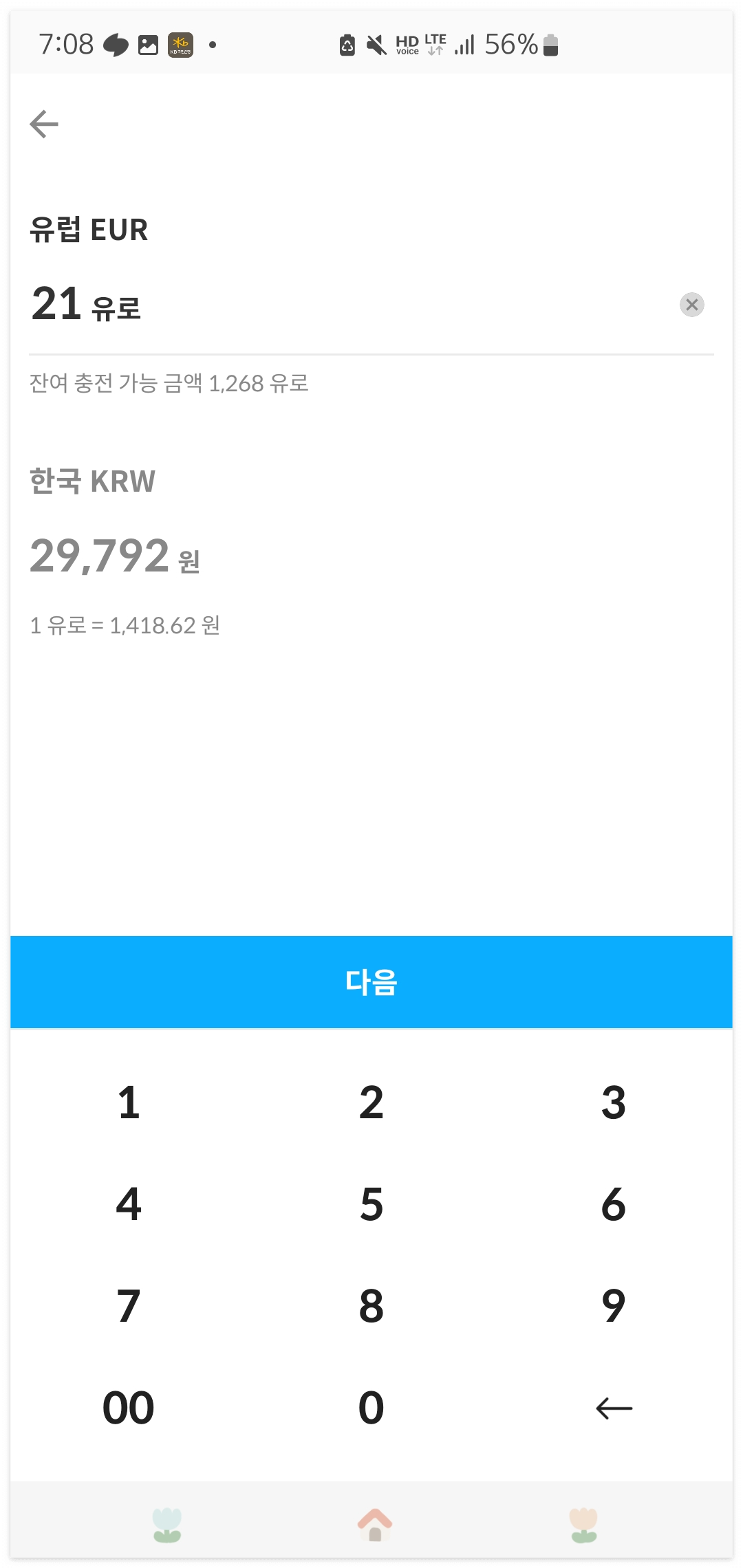This screenshot has height=1568, width=743.
Task: Clear the entered euro amount with the X icon
Action: tap(692, 305)
